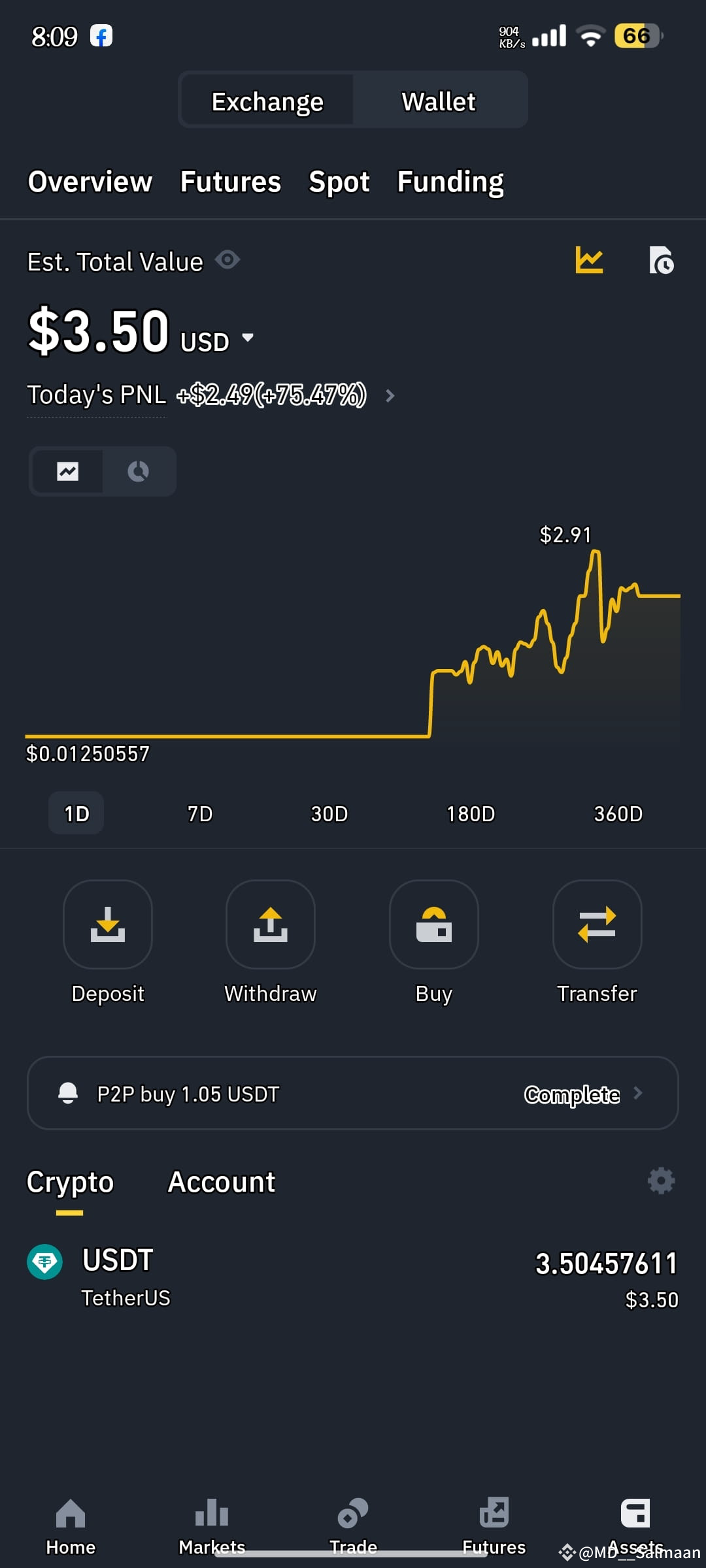
Task: Switch to the Futures tab
Action: click(x=229, y=182)
